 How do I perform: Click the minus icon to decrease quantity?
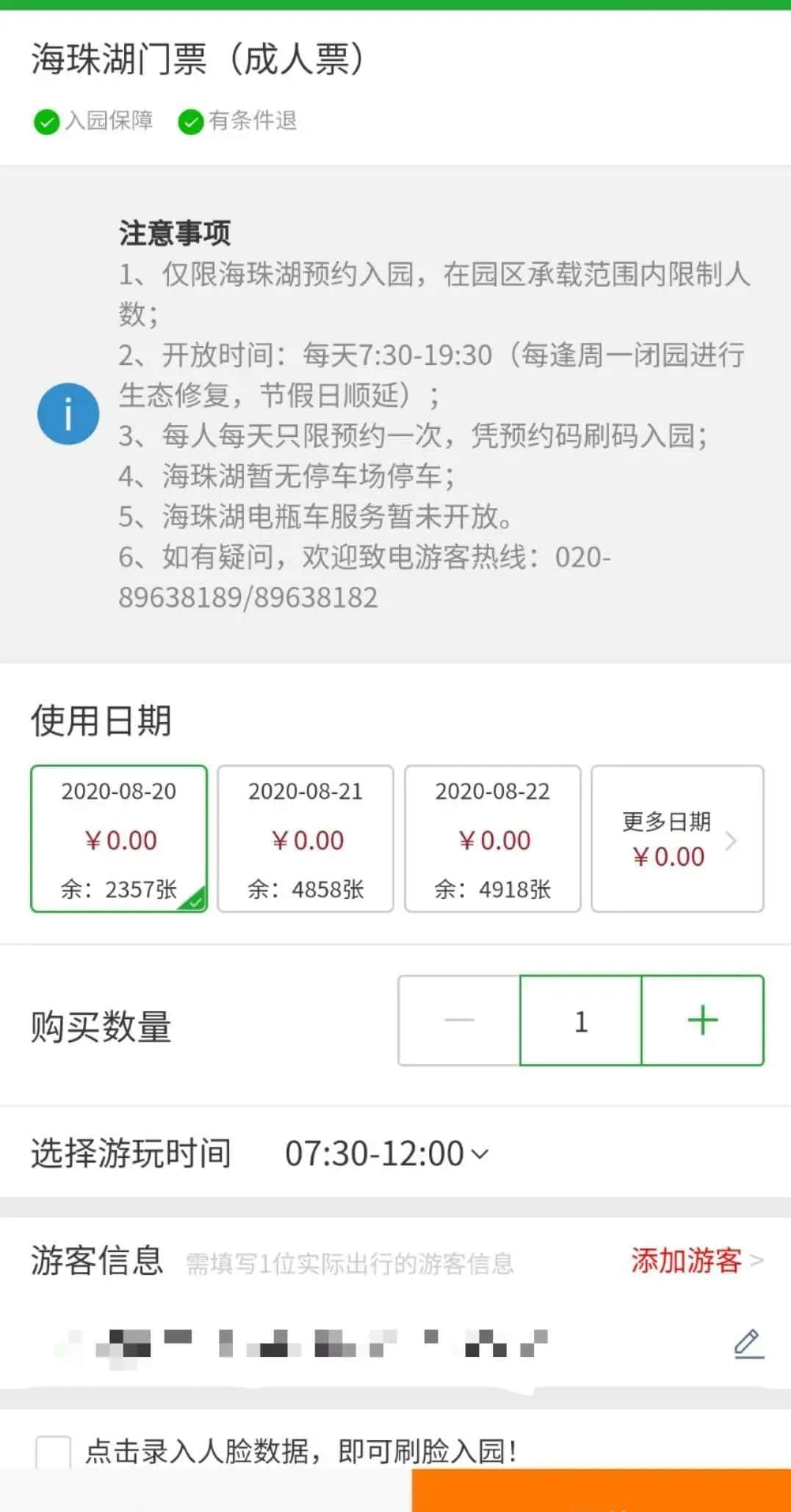click(458, 1019)
